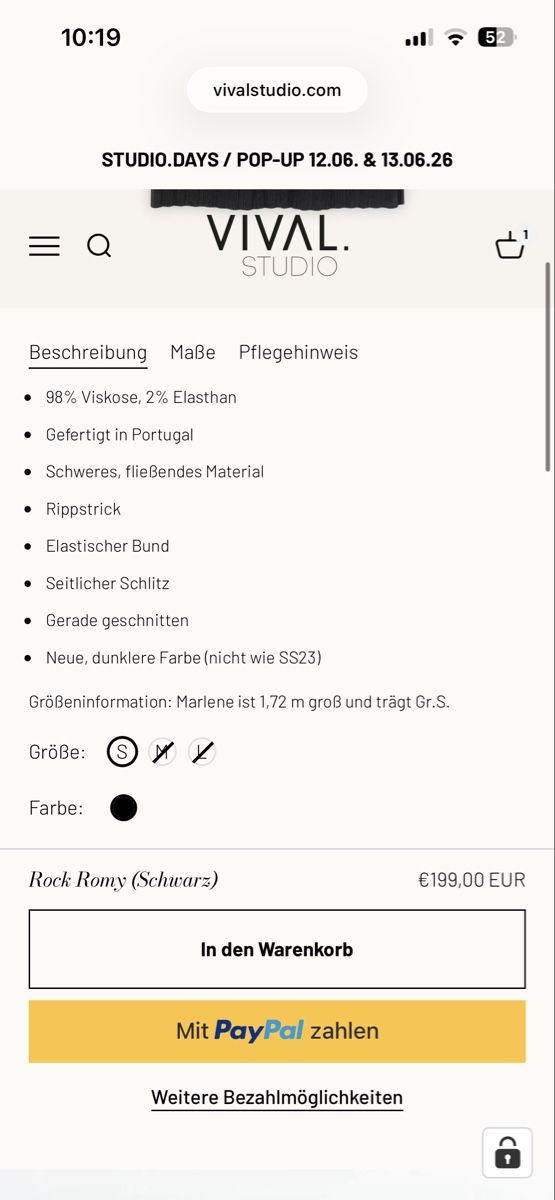555x1200 pixels.
Task: Select crossed-out size L
Action: click(202, 752)
